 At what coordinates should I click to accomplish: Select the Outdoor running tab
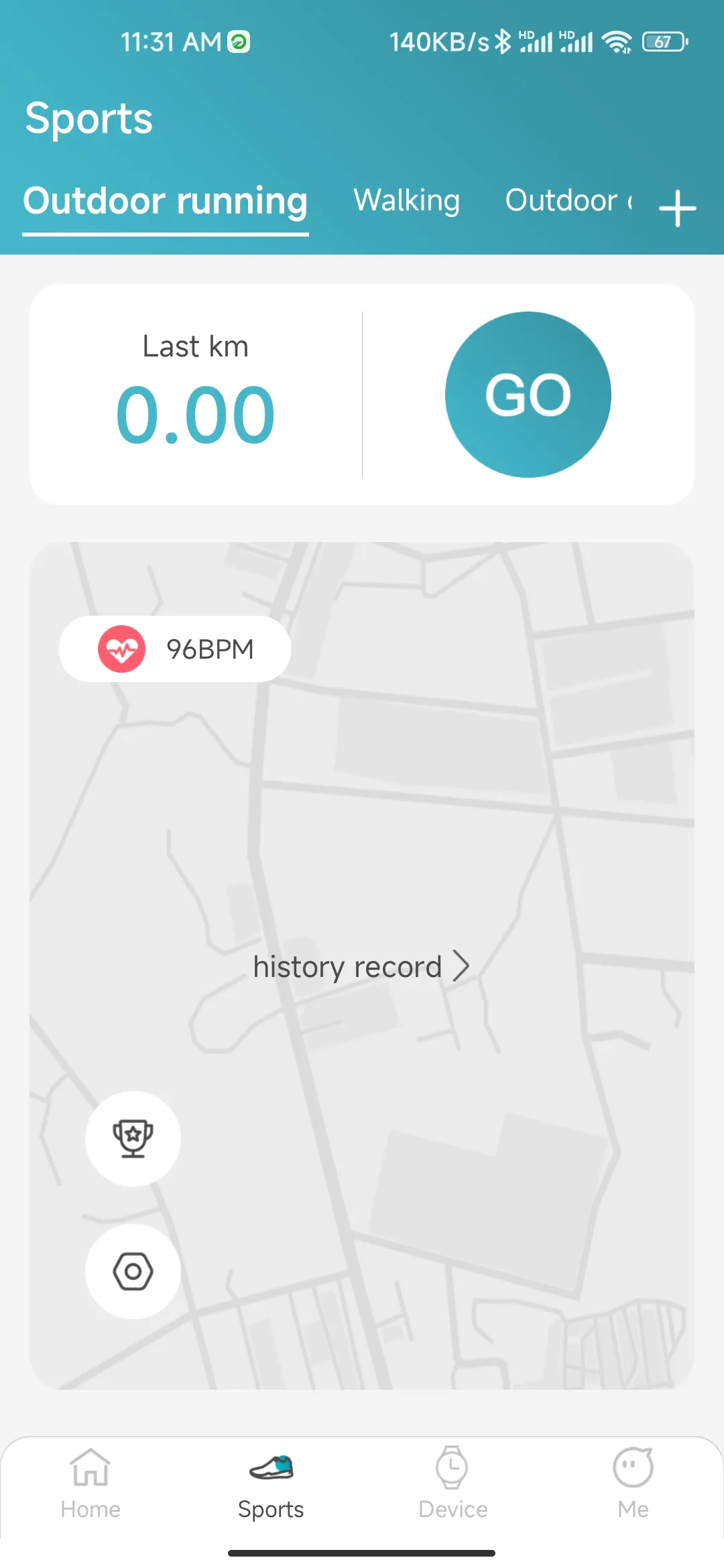[166, 200]
